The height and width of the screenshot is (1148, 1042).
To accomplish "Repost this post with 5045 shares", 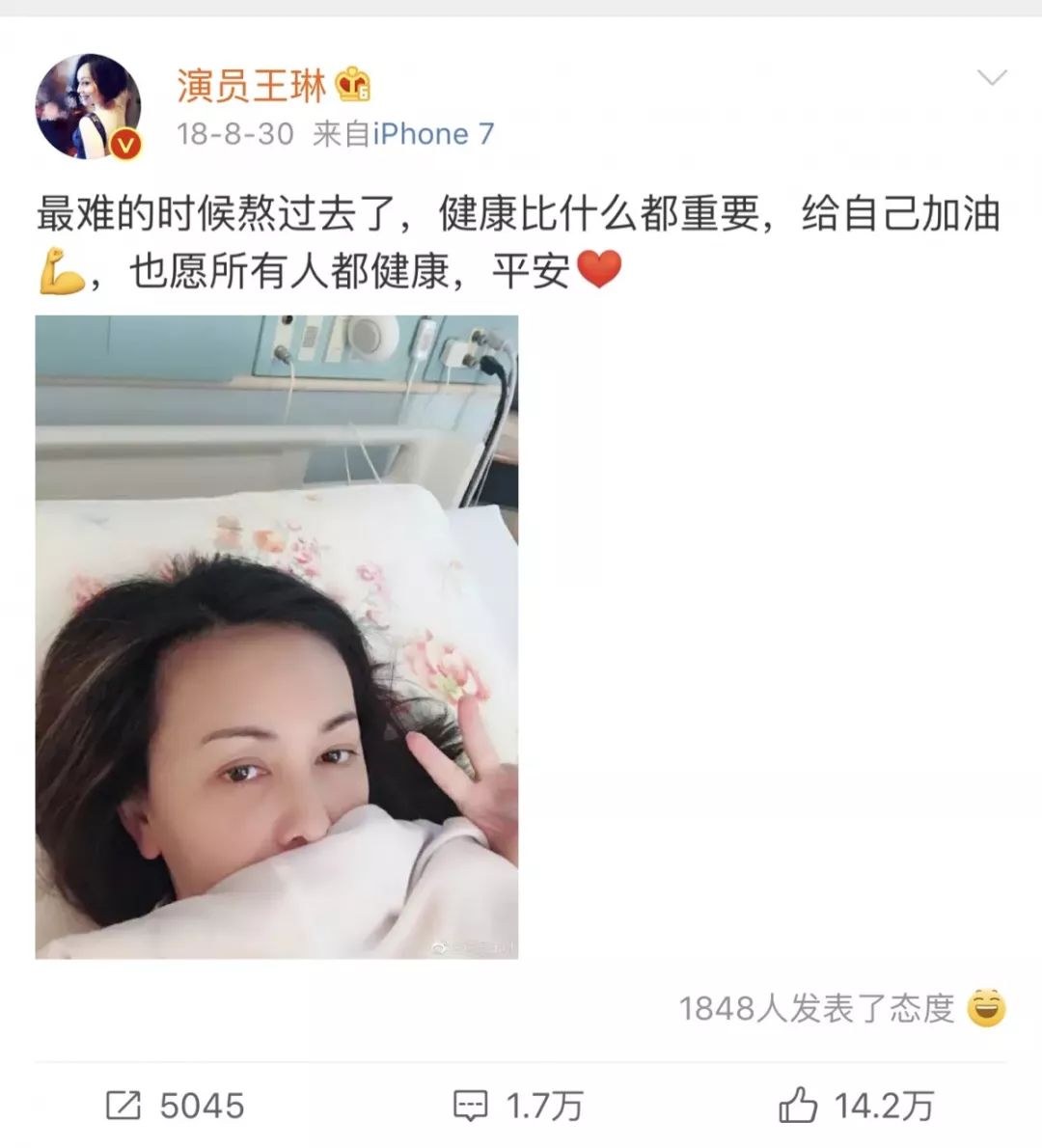I will (175, 1106).
